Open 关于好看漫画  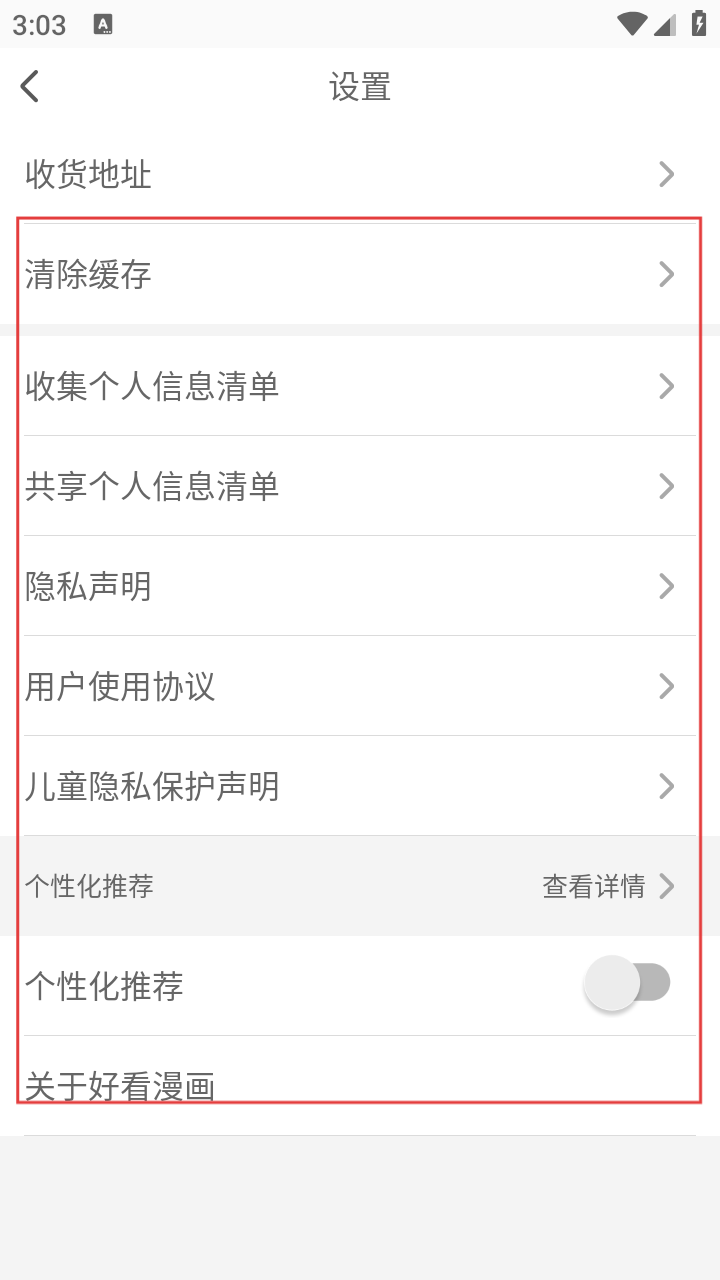pyautogui.click(x=360, y=1086)
